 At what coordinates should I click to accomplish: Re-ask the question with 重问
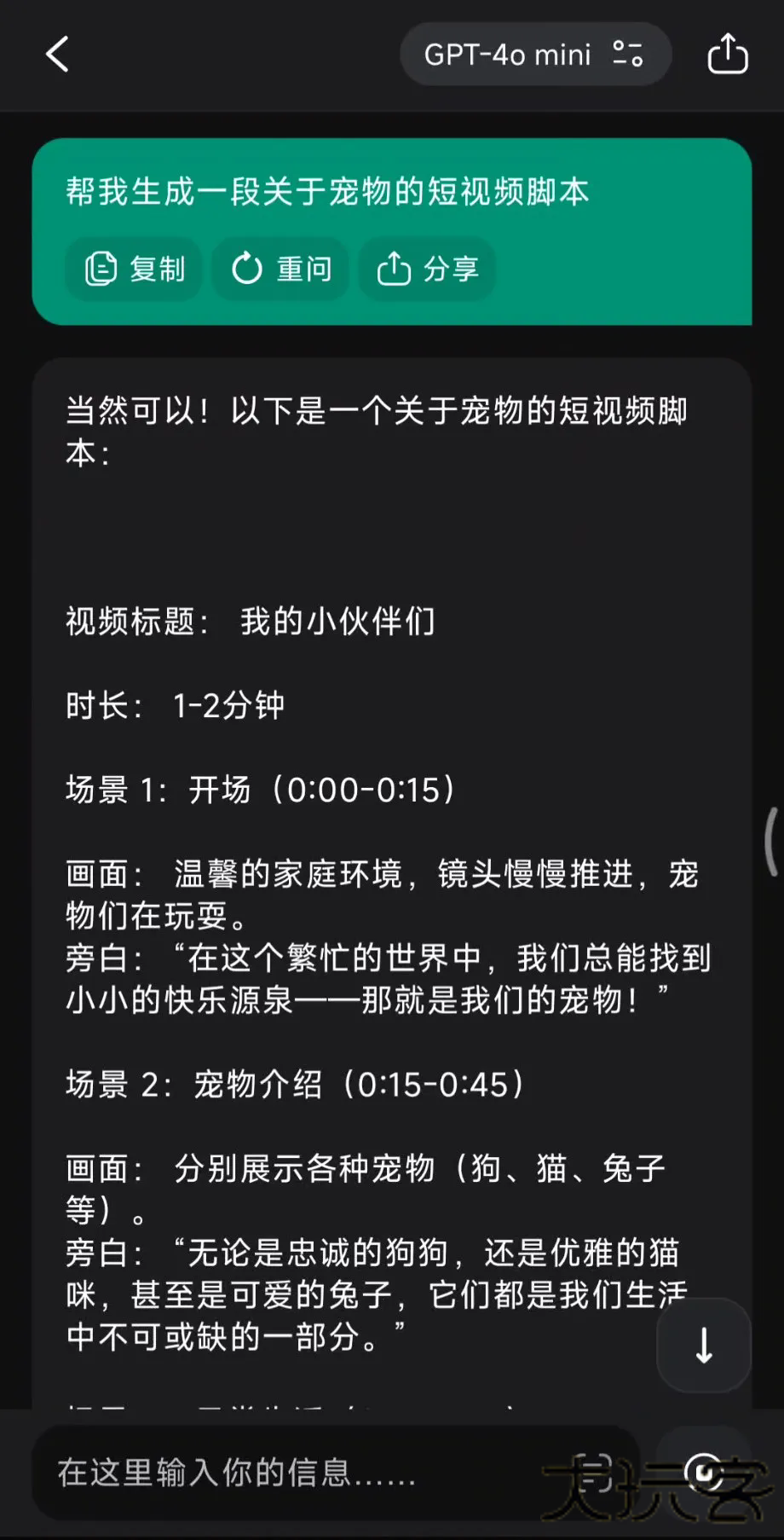point(281,269)
